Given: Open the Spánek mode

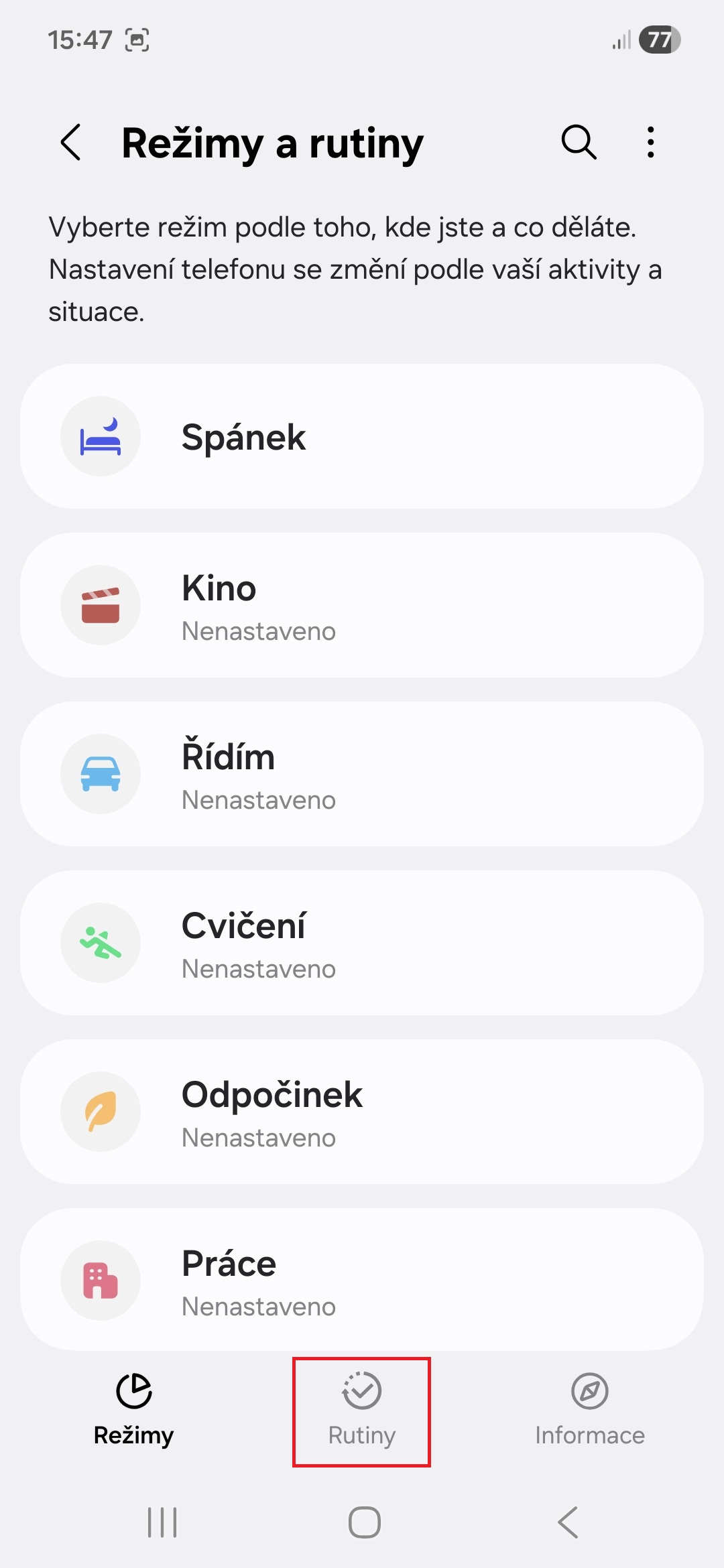Looking at the screenshot, I should coord(362,437).
